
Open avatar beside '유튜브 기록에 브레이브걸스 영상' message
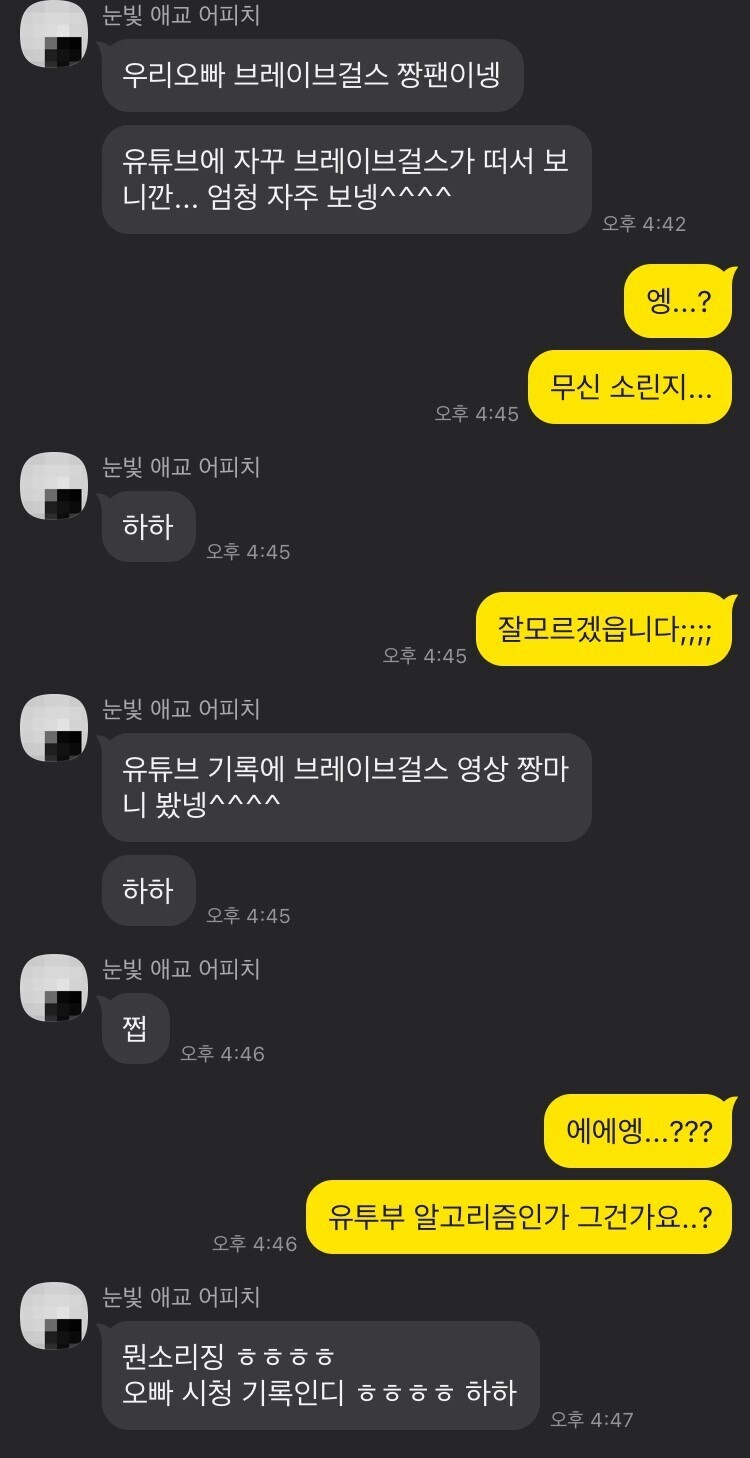pos(54,728)
